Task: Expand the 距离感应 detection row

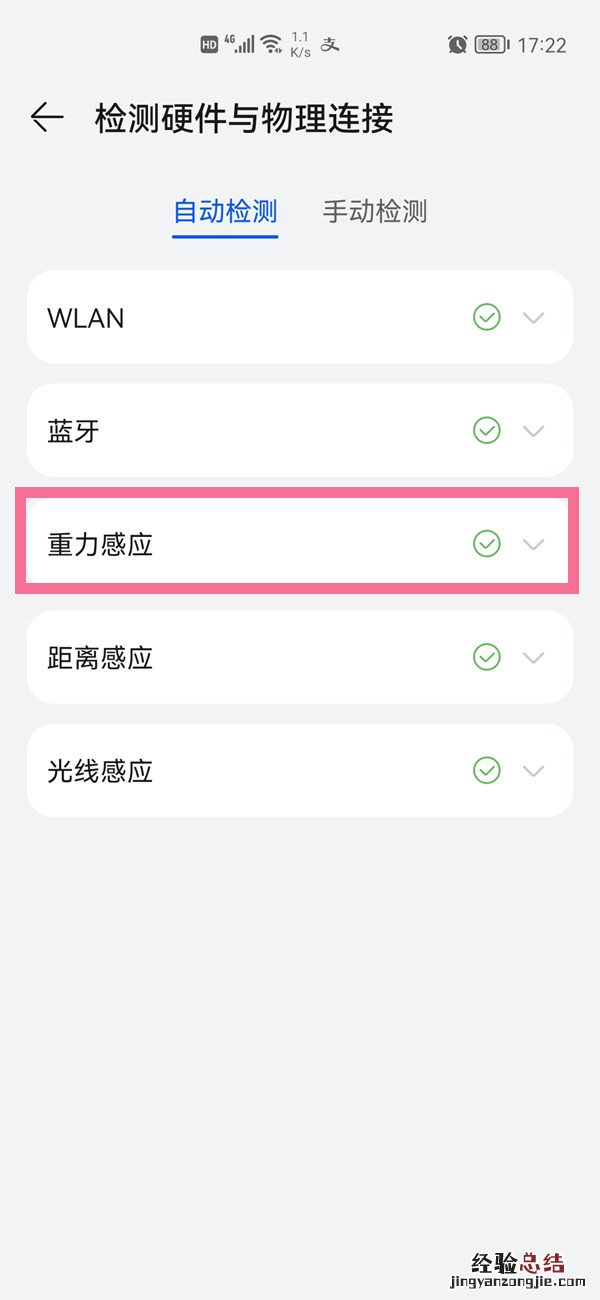Action: 534,657
